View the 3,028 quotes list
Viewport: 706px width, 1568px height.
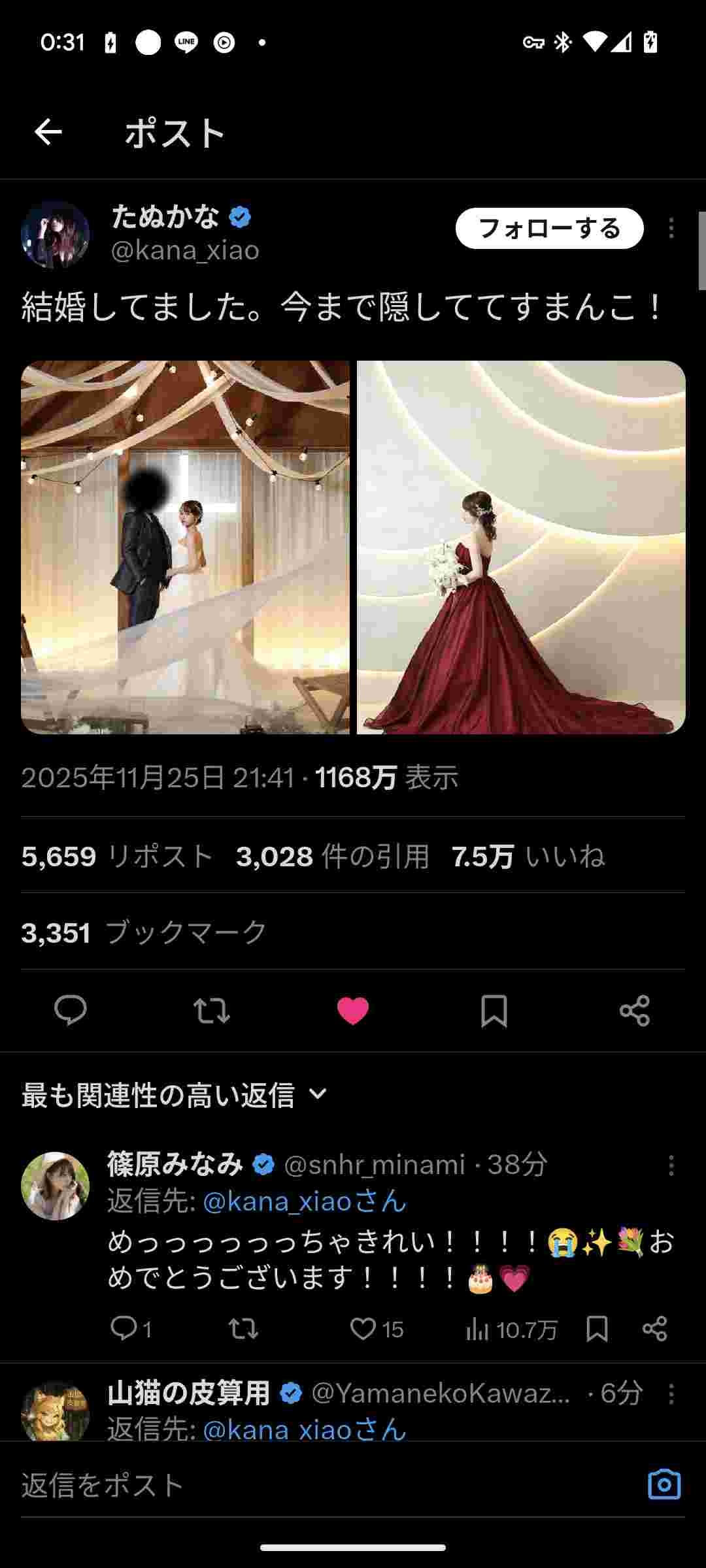point(333,856)
